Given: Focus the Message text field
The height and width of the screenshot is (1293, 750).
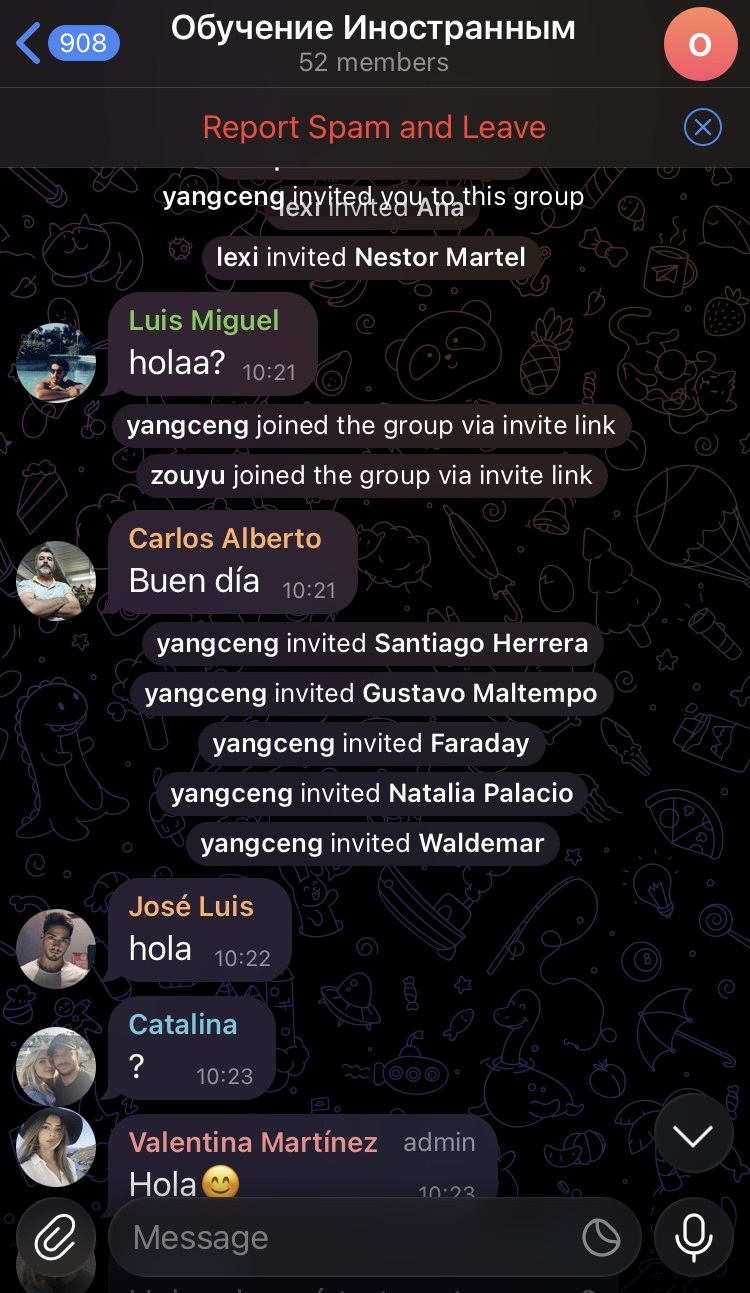Looking at the screenshot, I should 350,1238.
